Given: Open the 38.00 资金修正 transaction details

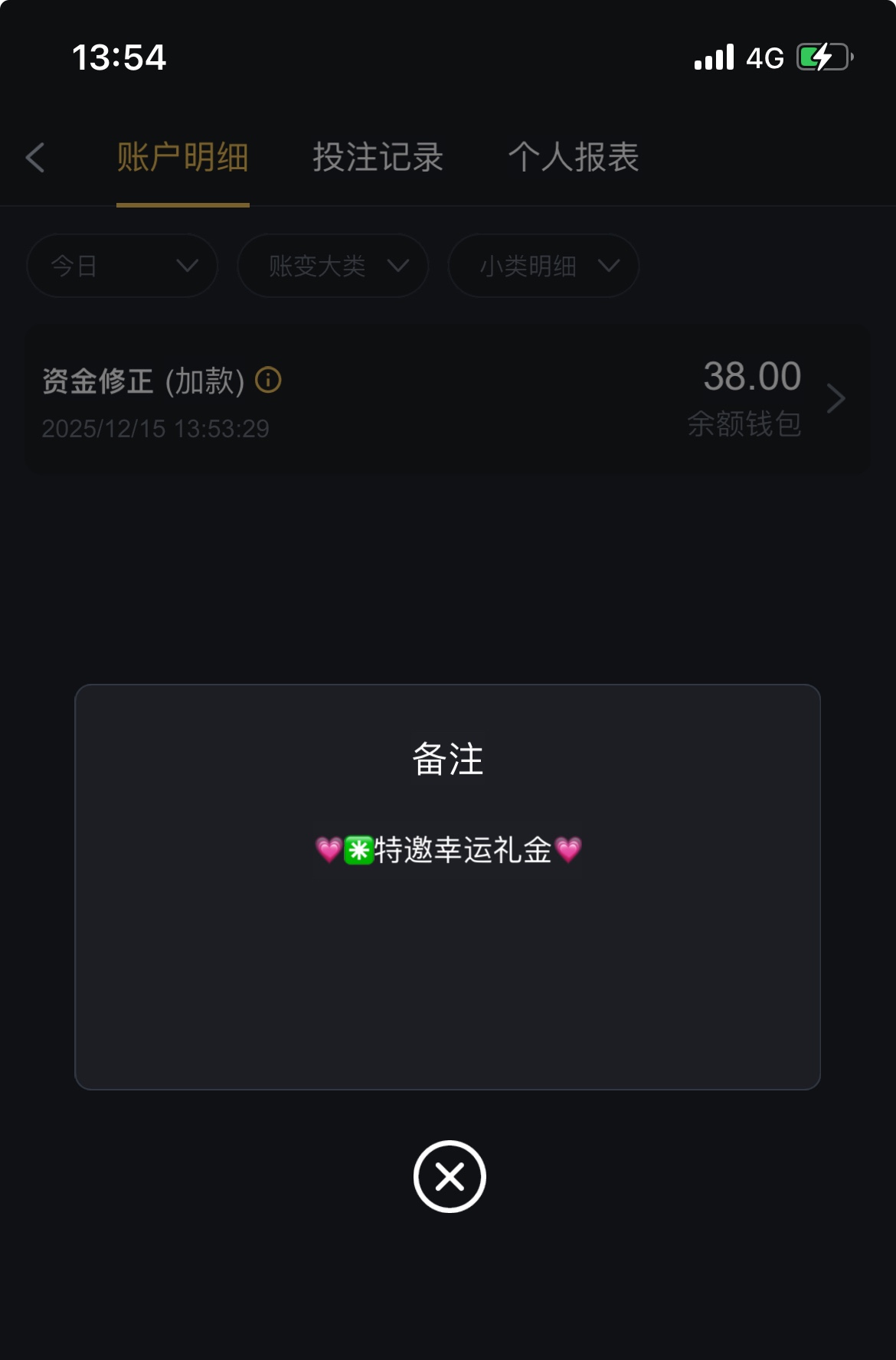Looking at the screenshot, I should [836, 399].
